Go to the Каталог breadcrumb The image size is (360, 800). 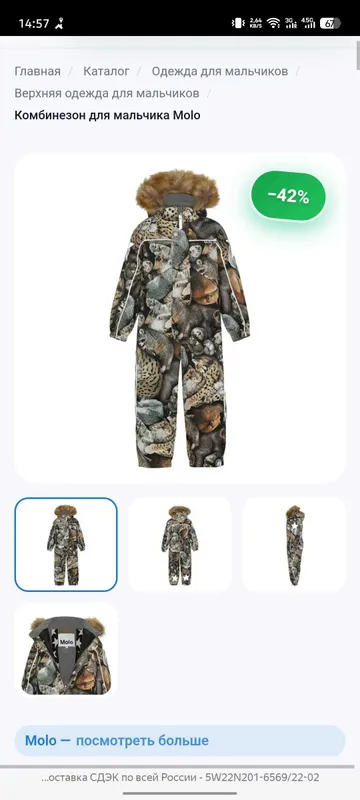(x=106, y=71)
